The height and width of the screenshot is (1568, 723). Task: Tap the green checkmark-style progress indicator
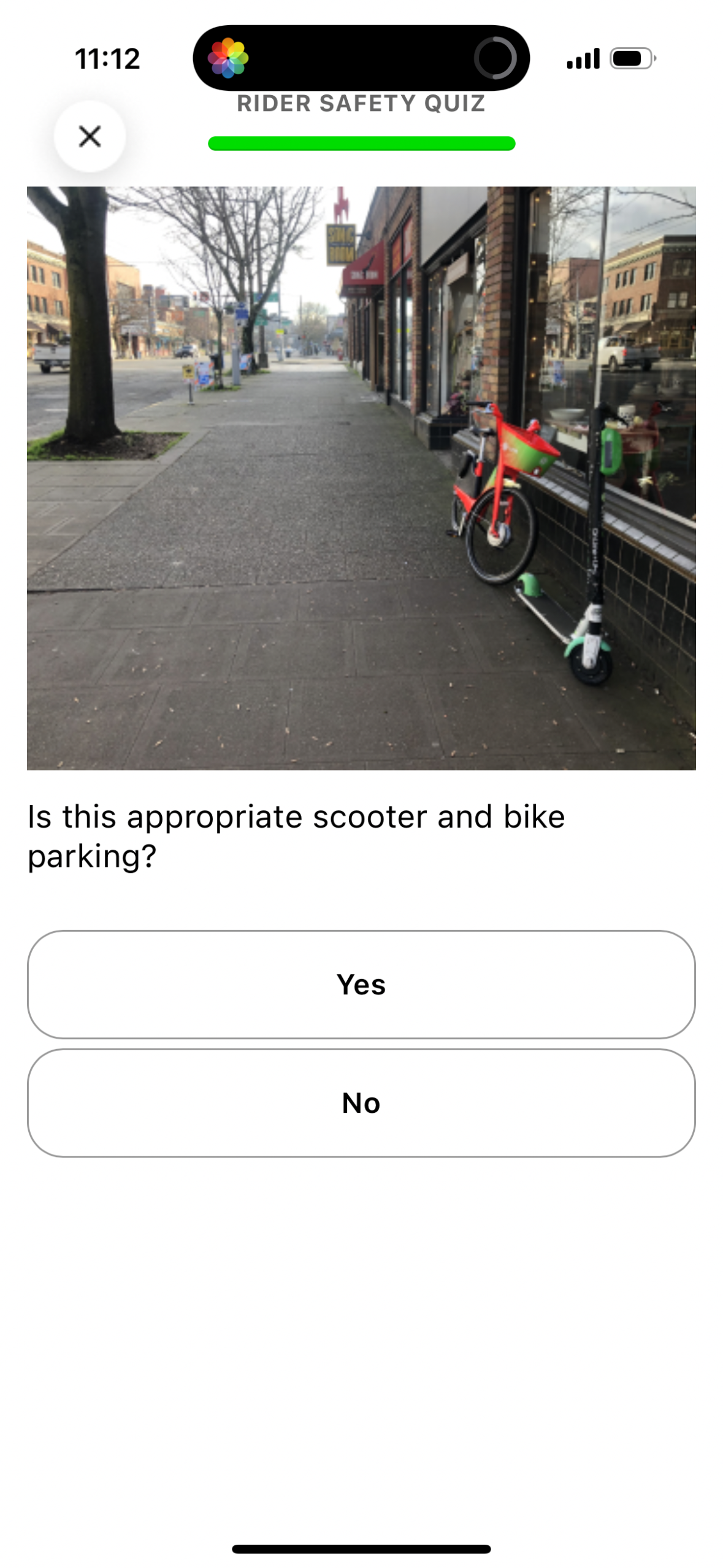tap(361, 143)
